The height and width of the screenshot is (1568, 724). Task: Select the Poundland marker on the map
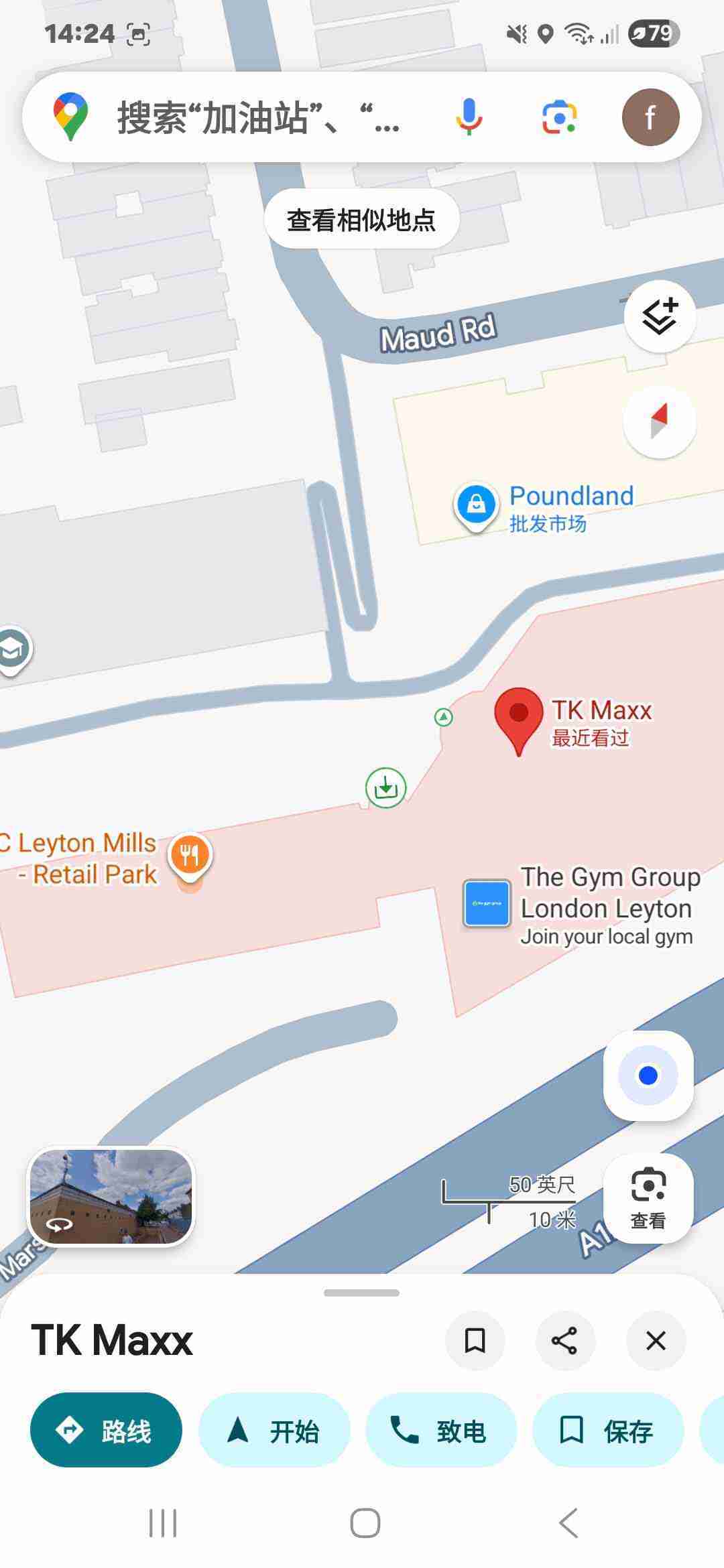[476, 505]
